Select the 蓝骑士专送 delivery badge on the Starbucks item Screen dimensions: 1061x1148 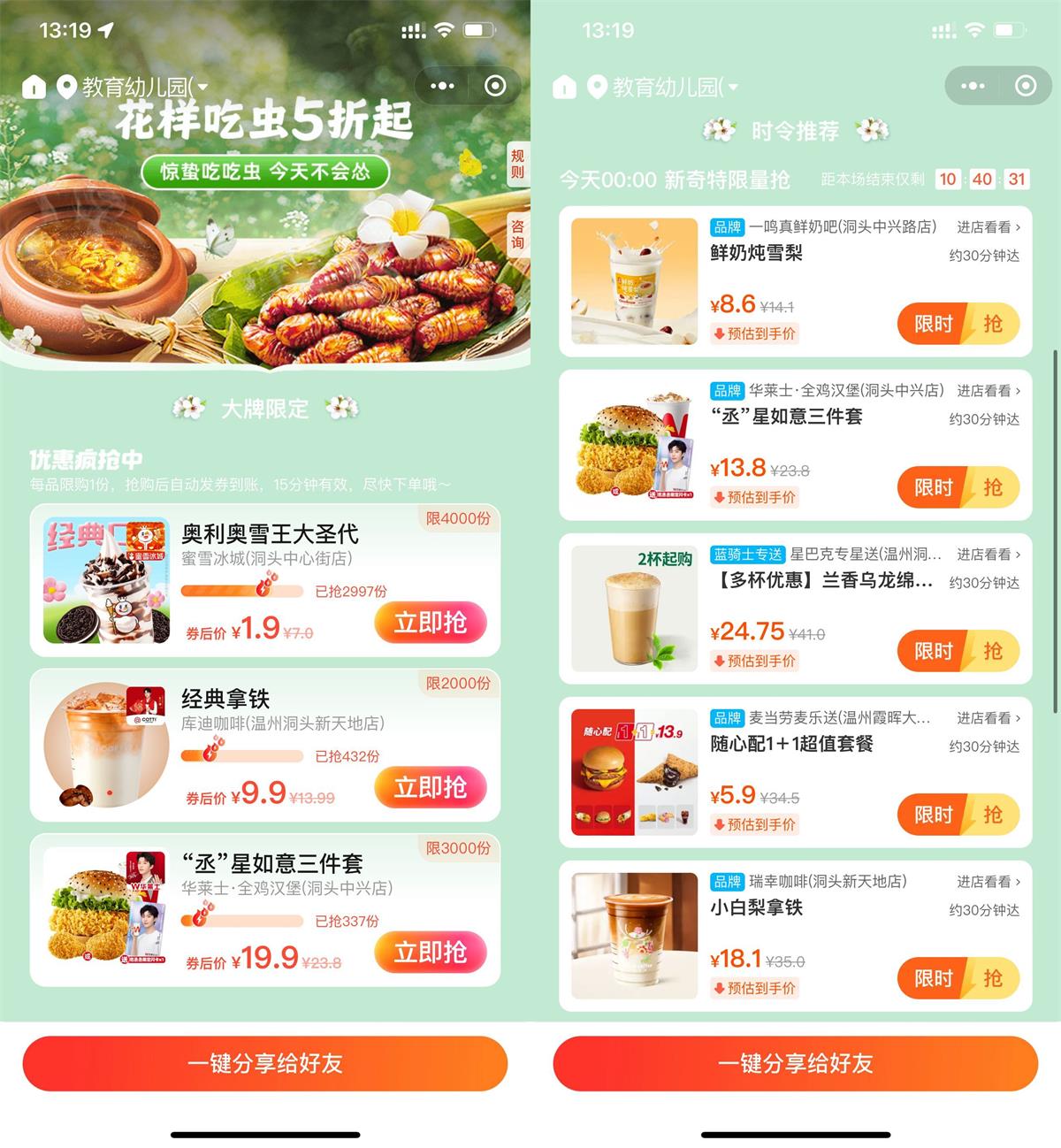click(x=750, y=555)
